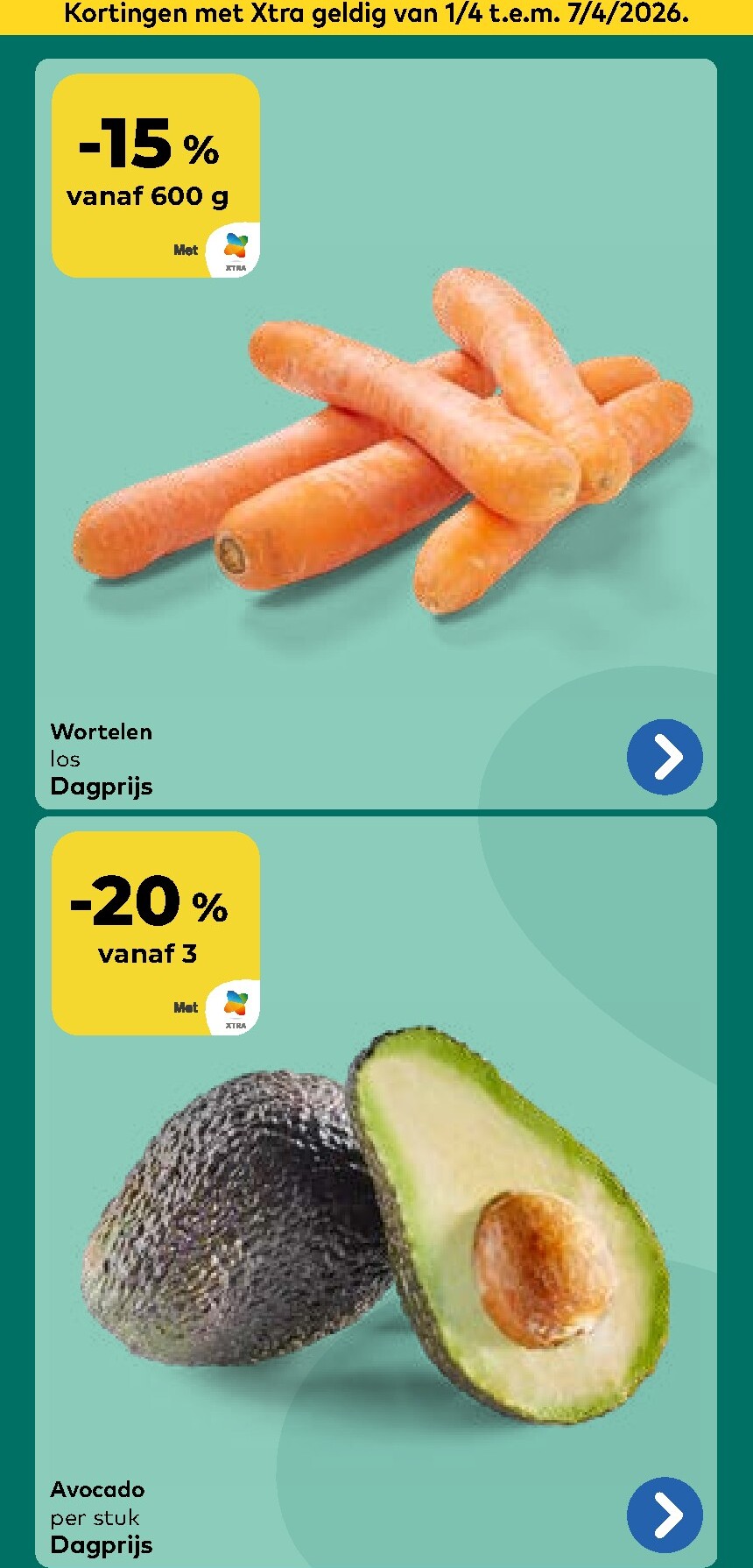The width and height of the screenshot is (753, 1568).
Task: Click the validity dates '1/4 t.e.m. 7/4/2026'
Action: (560, 14)
